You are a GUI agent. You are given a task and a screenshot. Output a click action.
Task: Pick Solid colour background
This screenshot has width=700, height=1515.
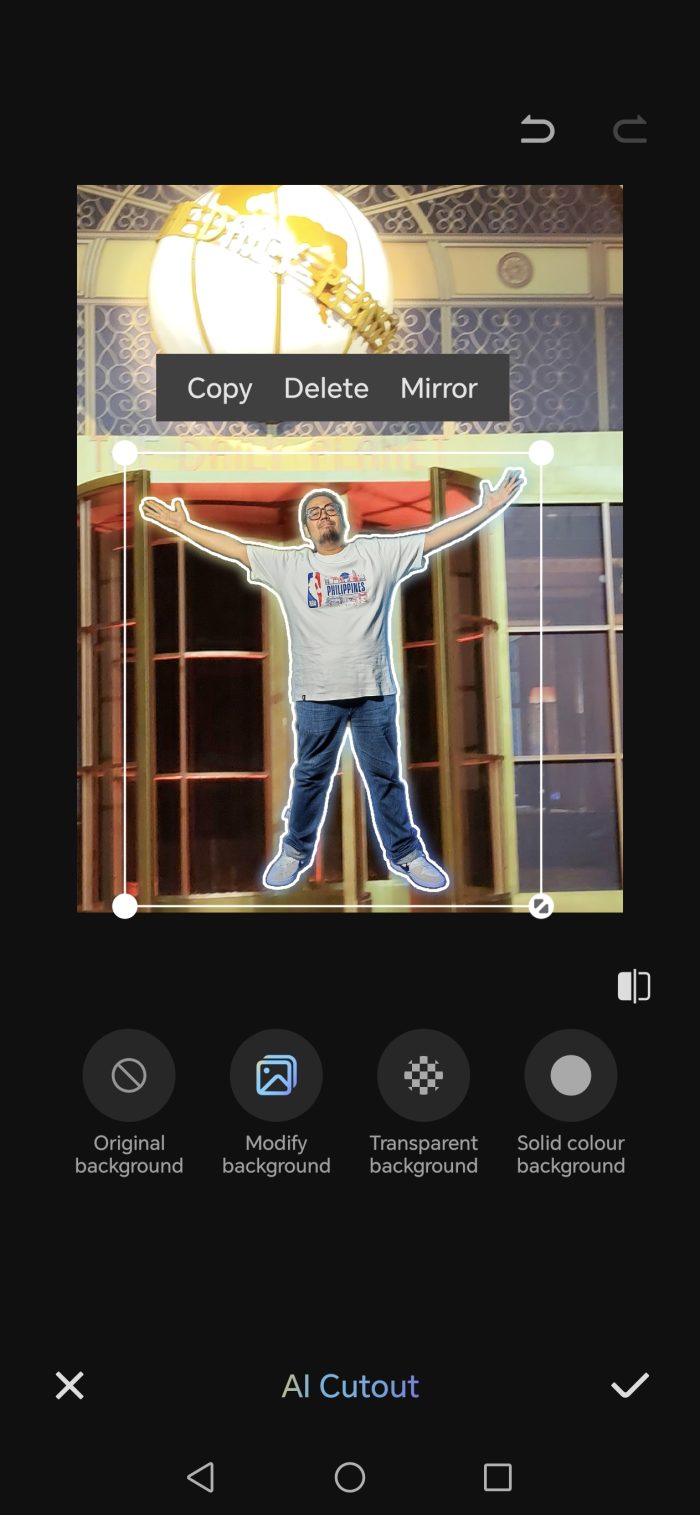pos(571,1076)
